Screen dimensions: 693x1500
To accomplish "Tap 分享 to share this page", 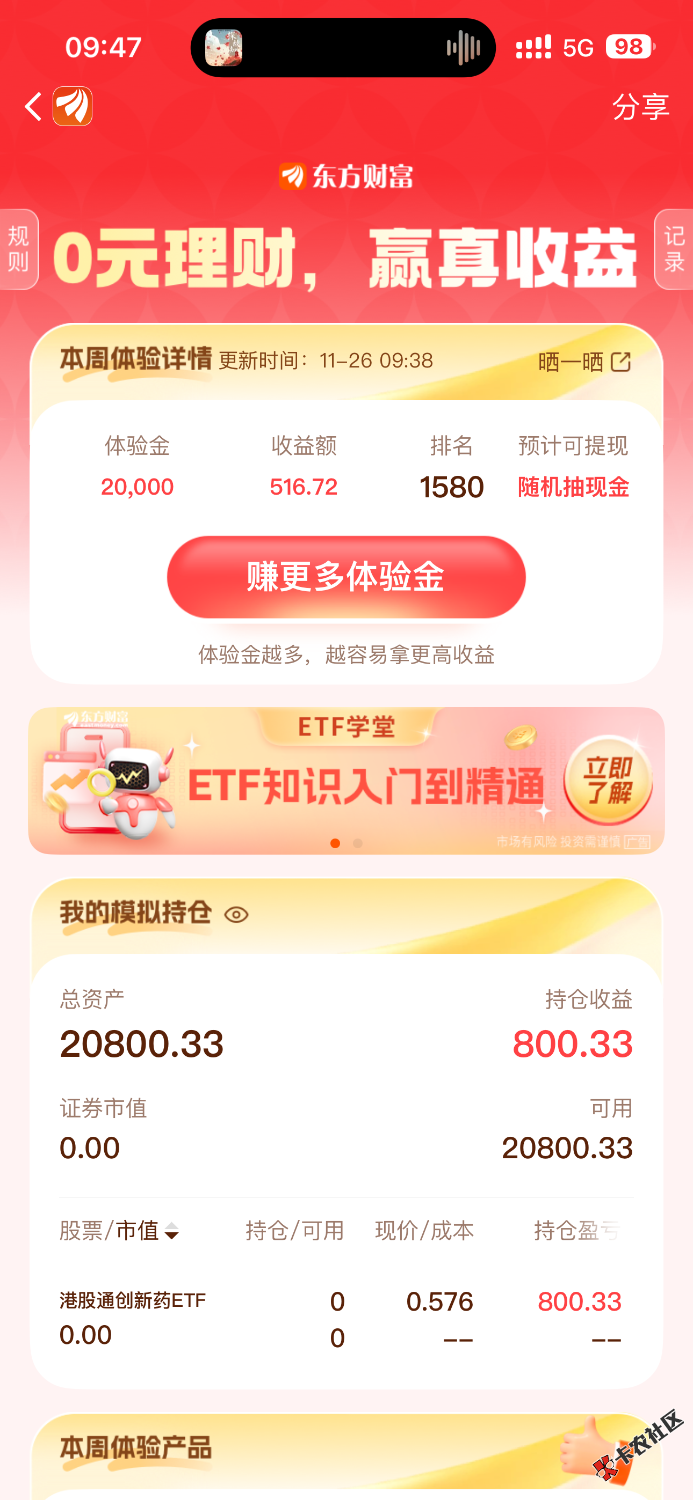I will pos(640,107).
